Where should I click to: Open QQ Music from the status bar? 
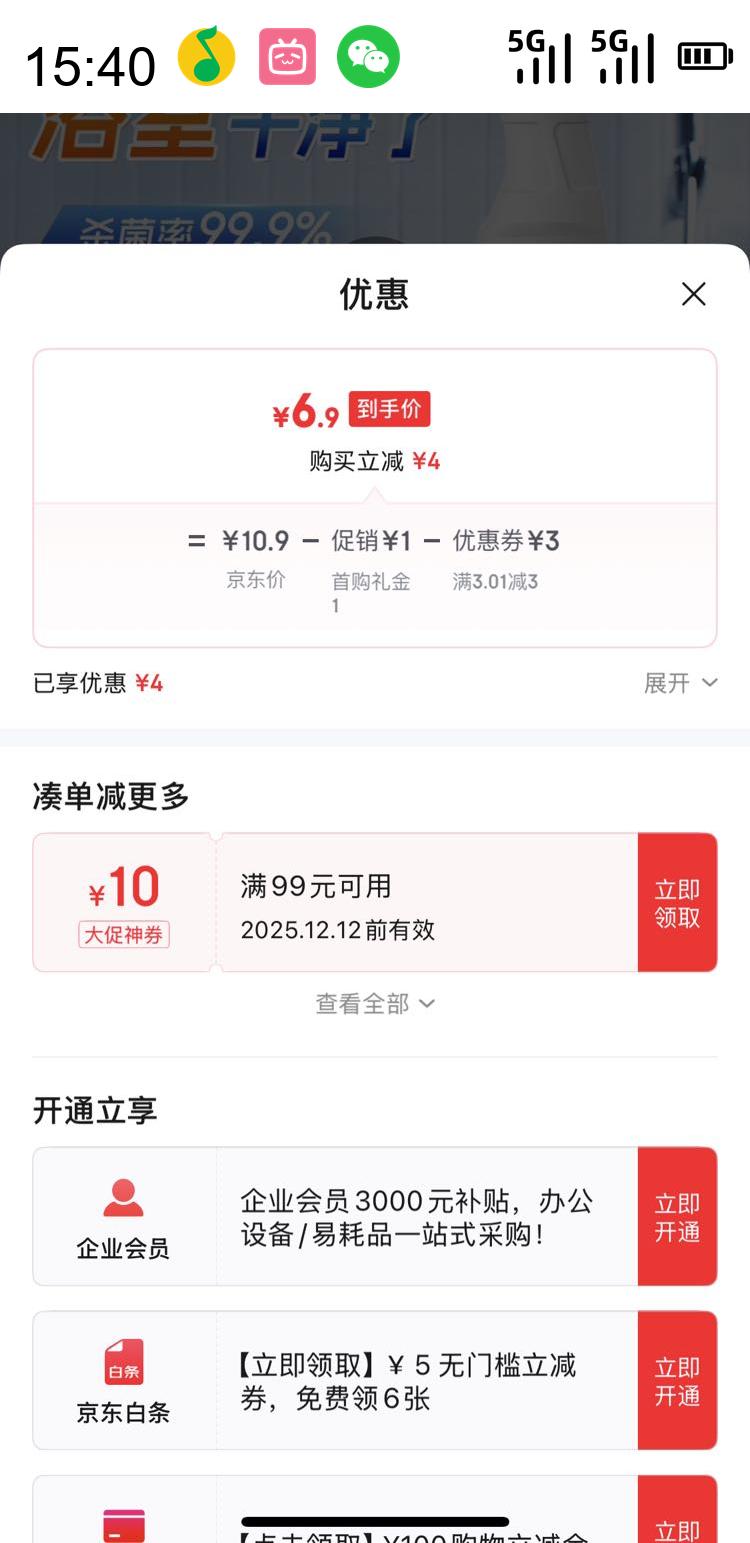click(207, 57)
